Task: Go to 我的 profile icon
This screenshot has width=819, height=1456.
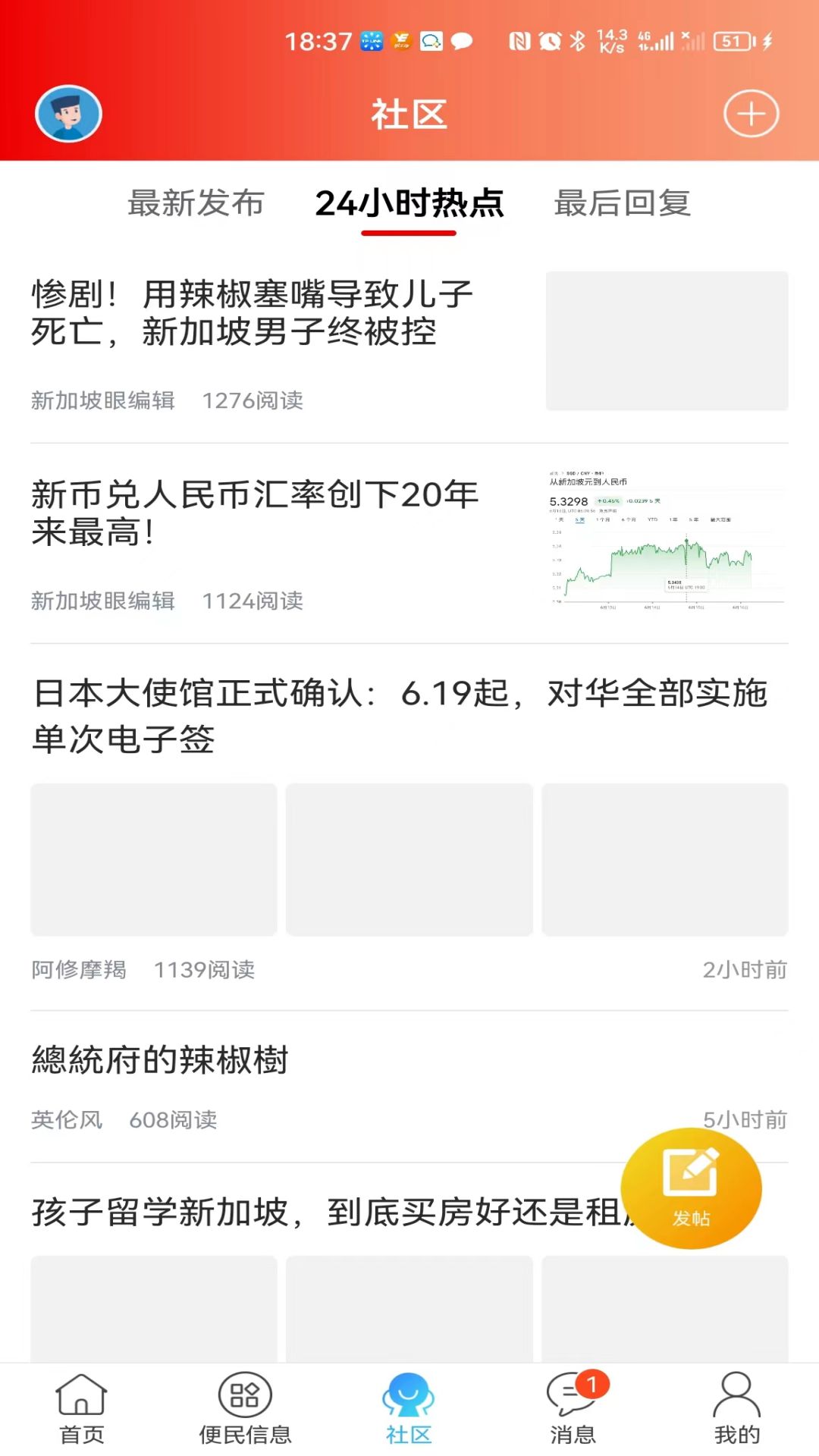Action: point(736,1407)
